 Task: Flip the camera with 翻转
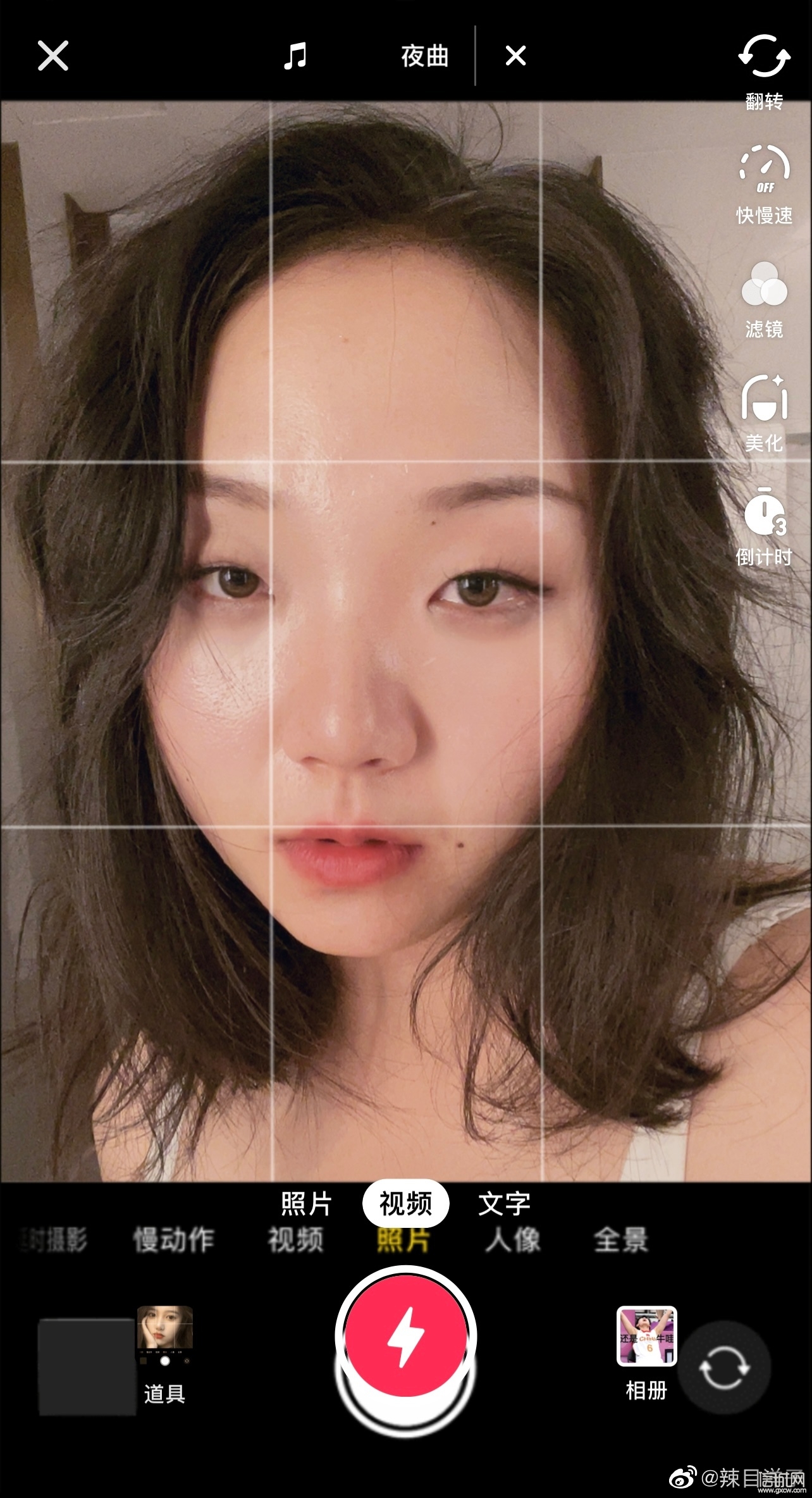tap(764, 72)
